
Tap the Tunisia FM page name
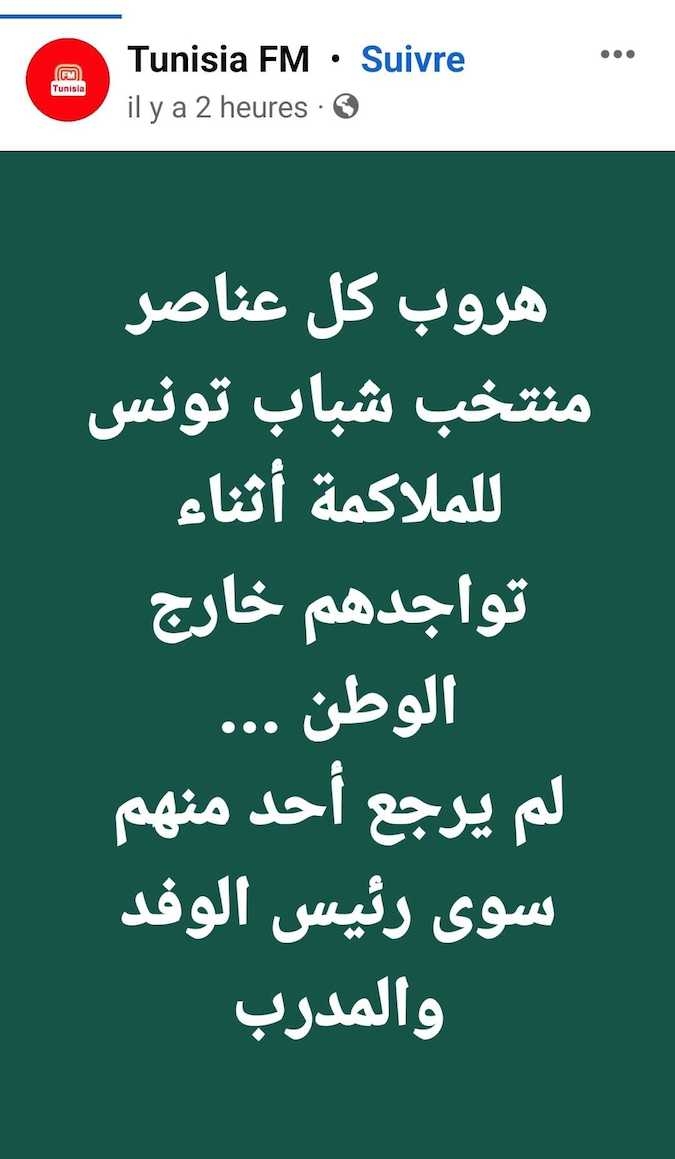pos(218,60)
